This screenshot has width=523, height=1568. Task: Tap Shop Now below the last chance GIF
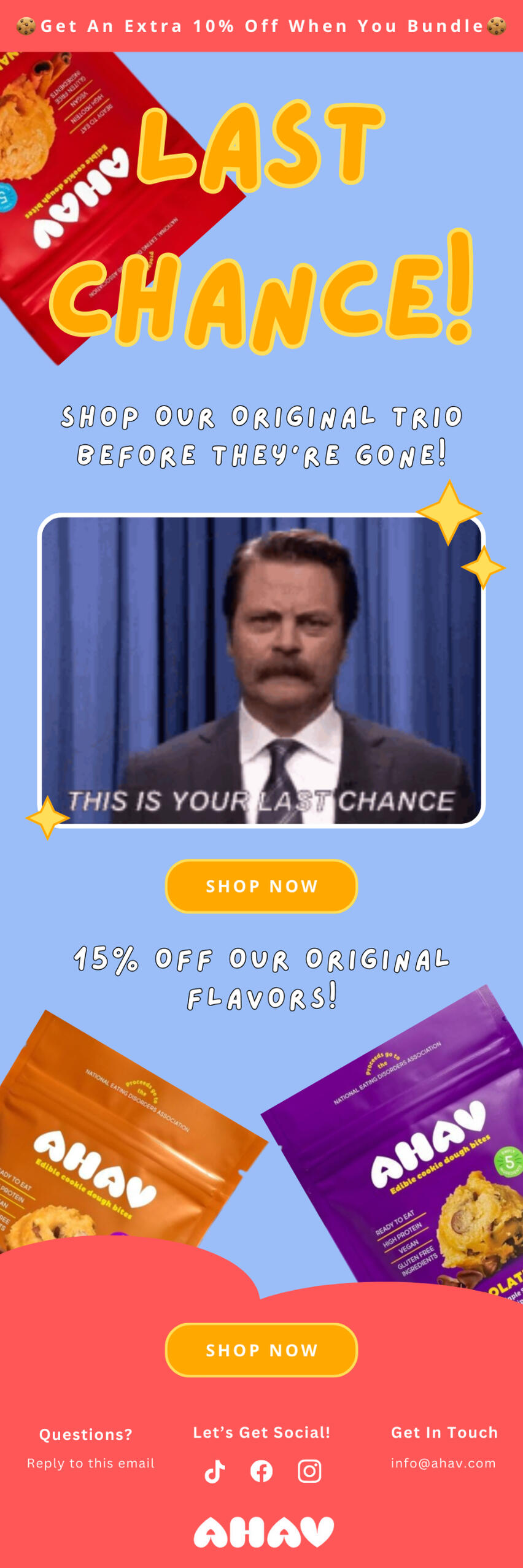tap(261, 886)
